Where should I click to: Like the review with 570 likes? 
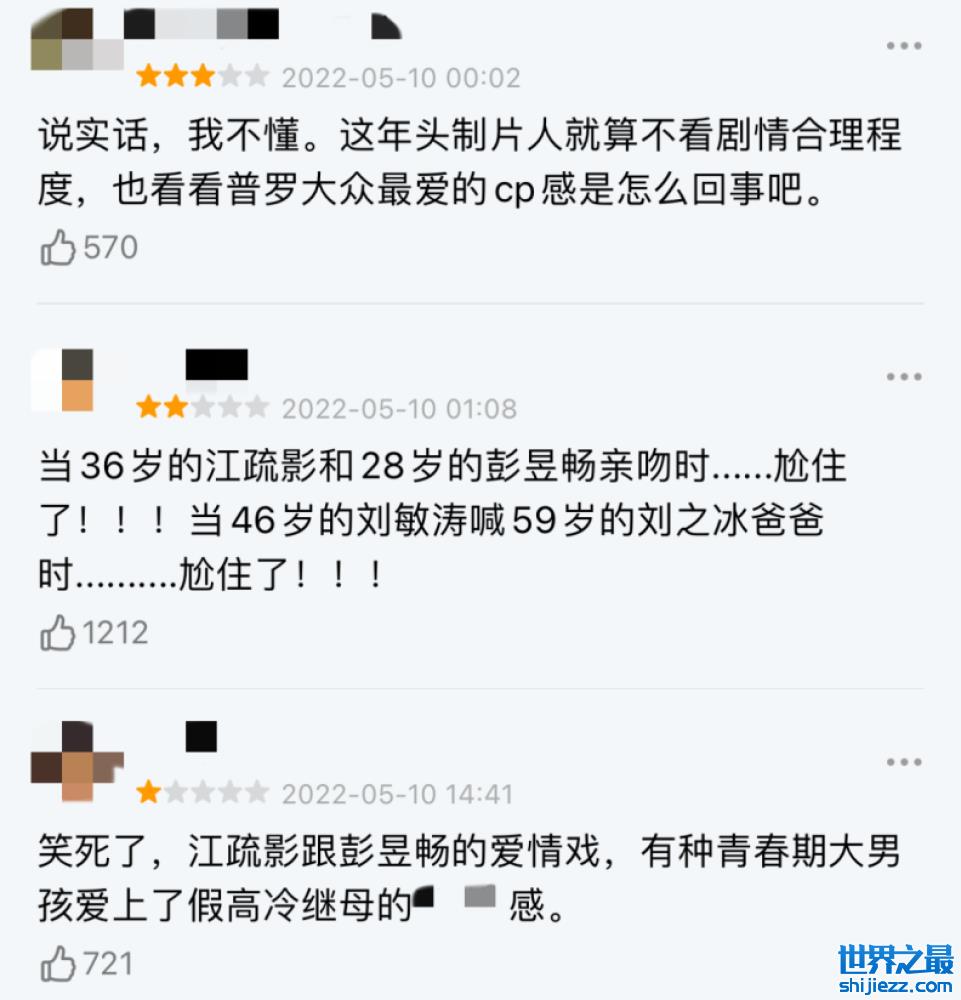coord(58,248)
